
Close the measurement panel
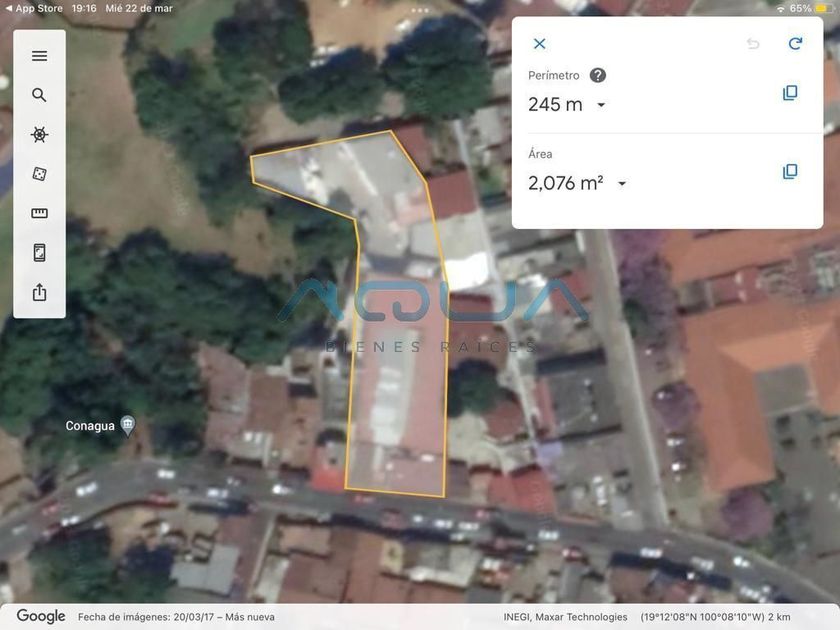tap(539, 44)
